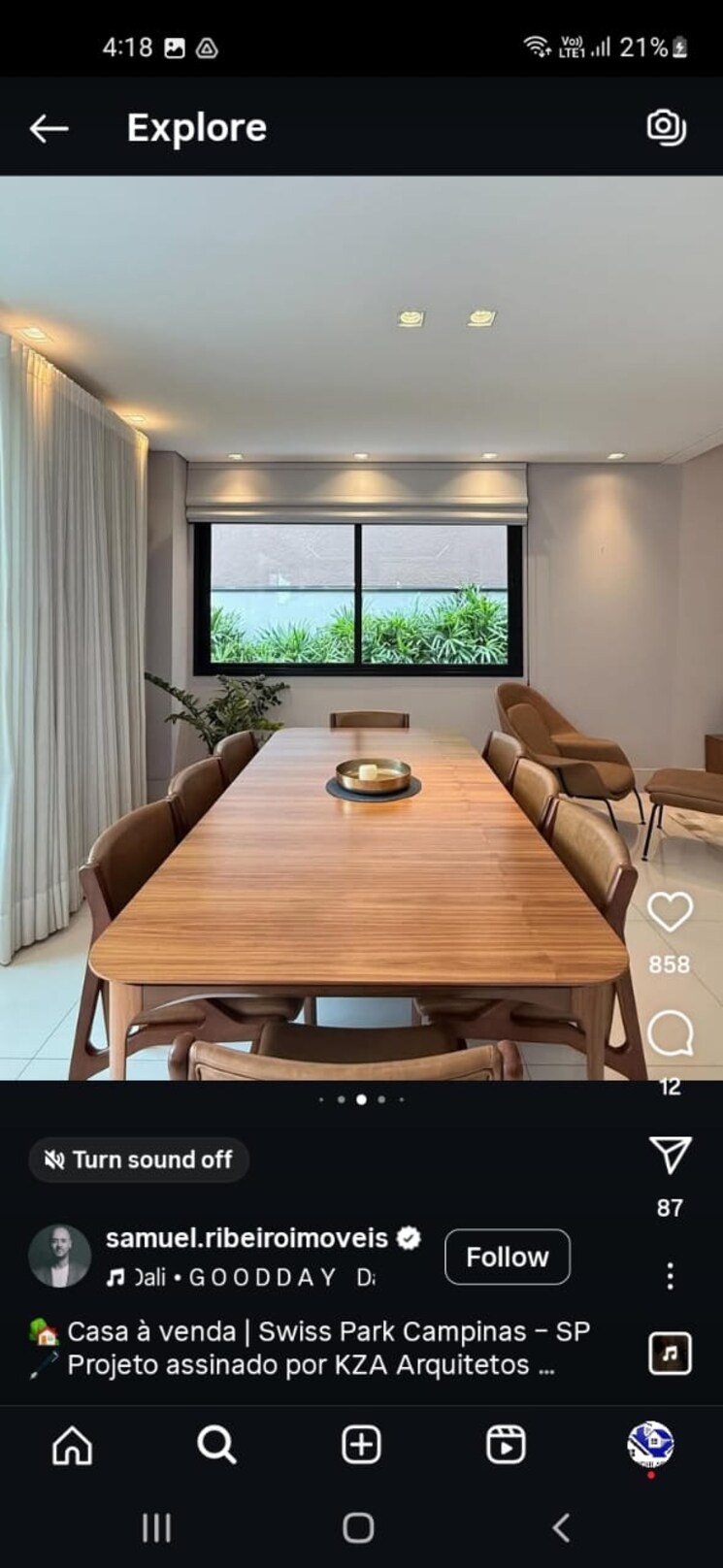Open Reels from the bottom navigation

[506, 1445]
